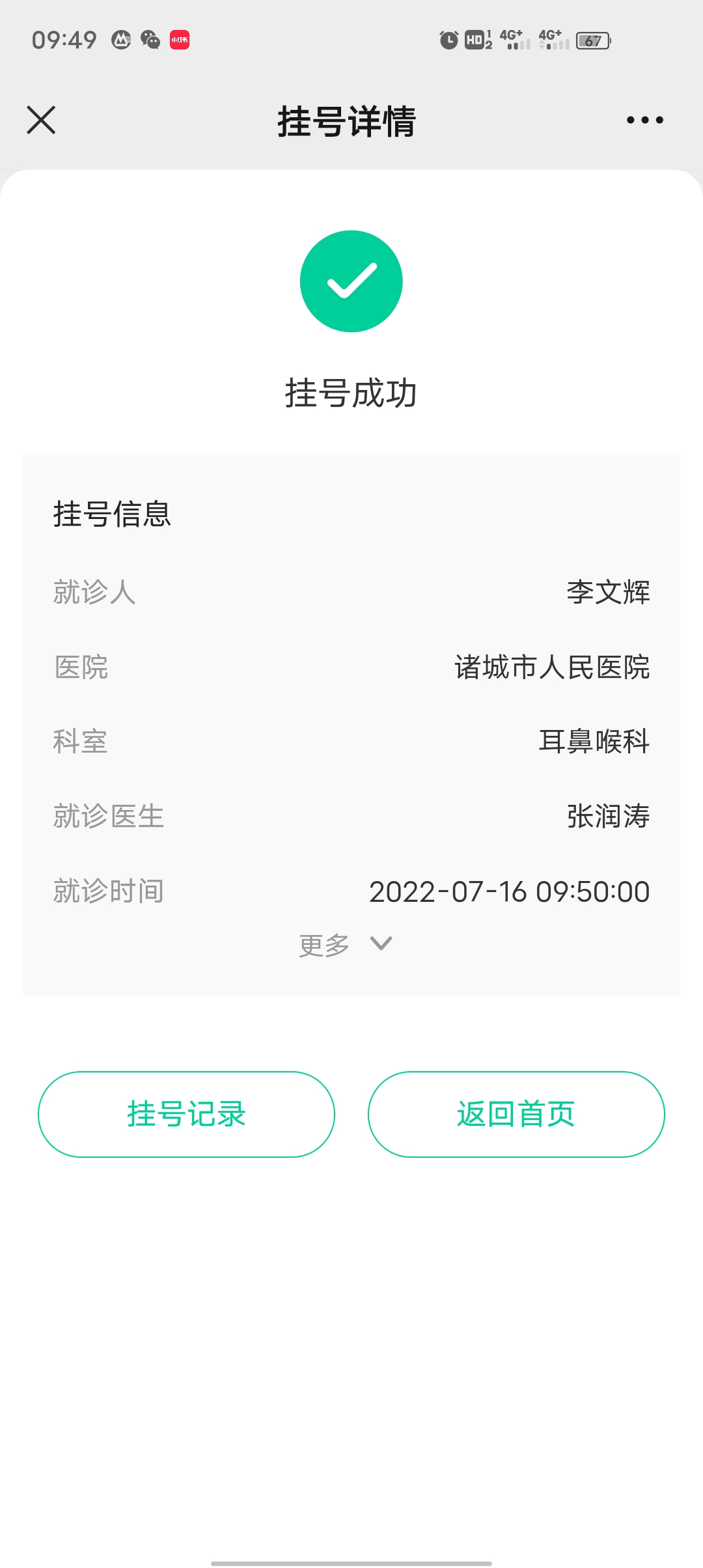Open the three-dot more options menu

644,120
